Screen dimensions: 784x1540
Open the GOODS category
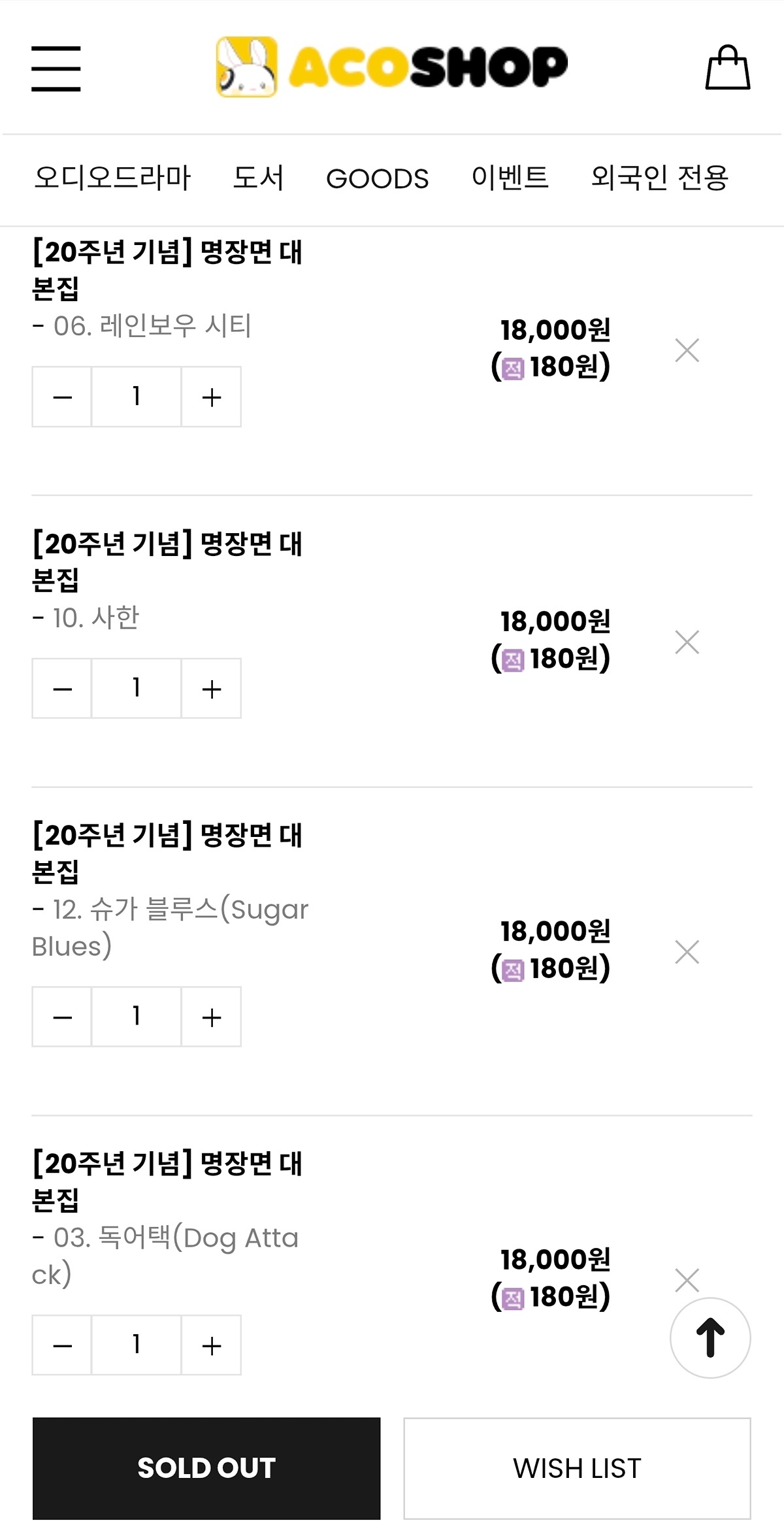click(377, 178)
